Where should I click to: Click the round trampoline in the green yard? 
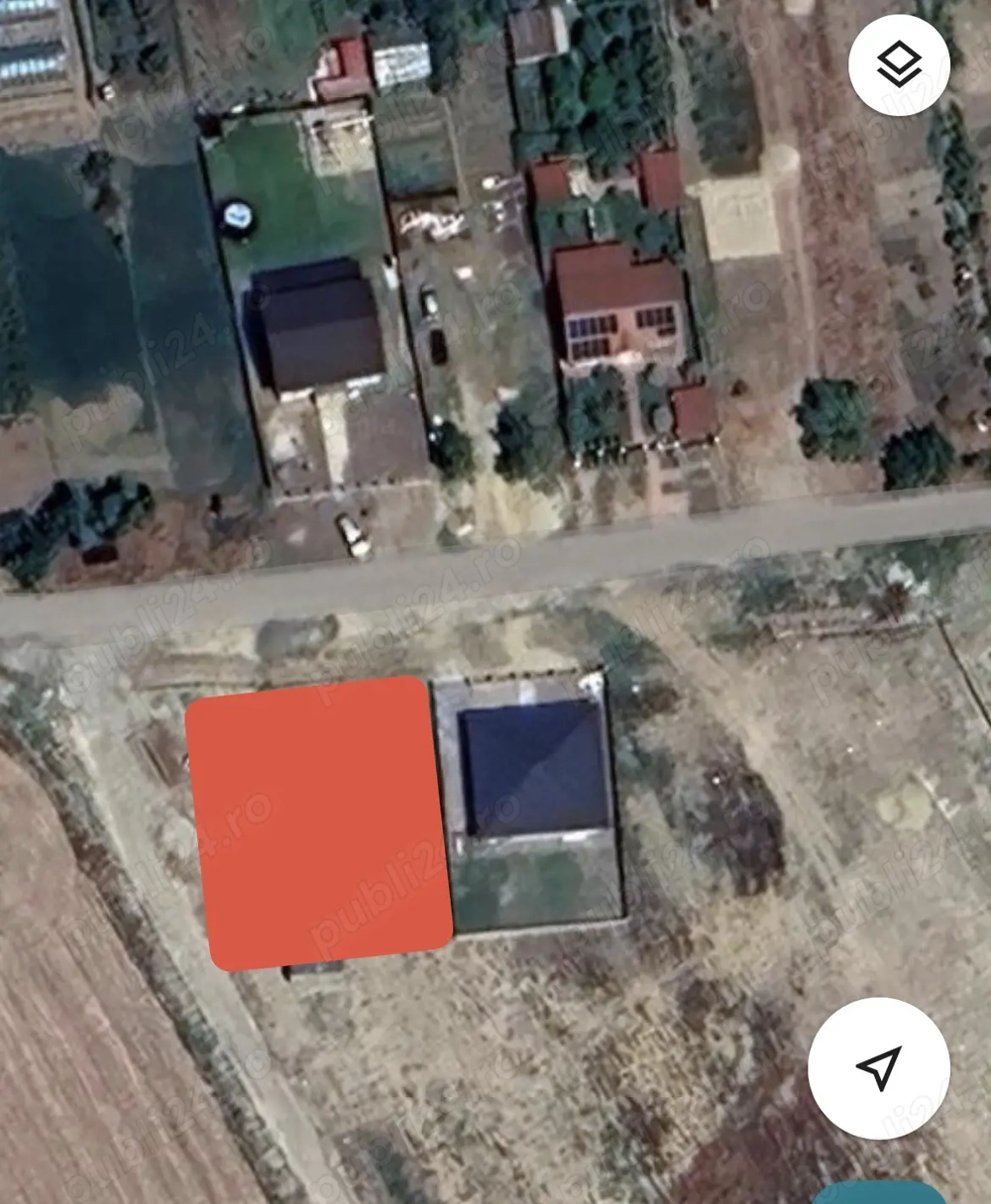point(236,216)
